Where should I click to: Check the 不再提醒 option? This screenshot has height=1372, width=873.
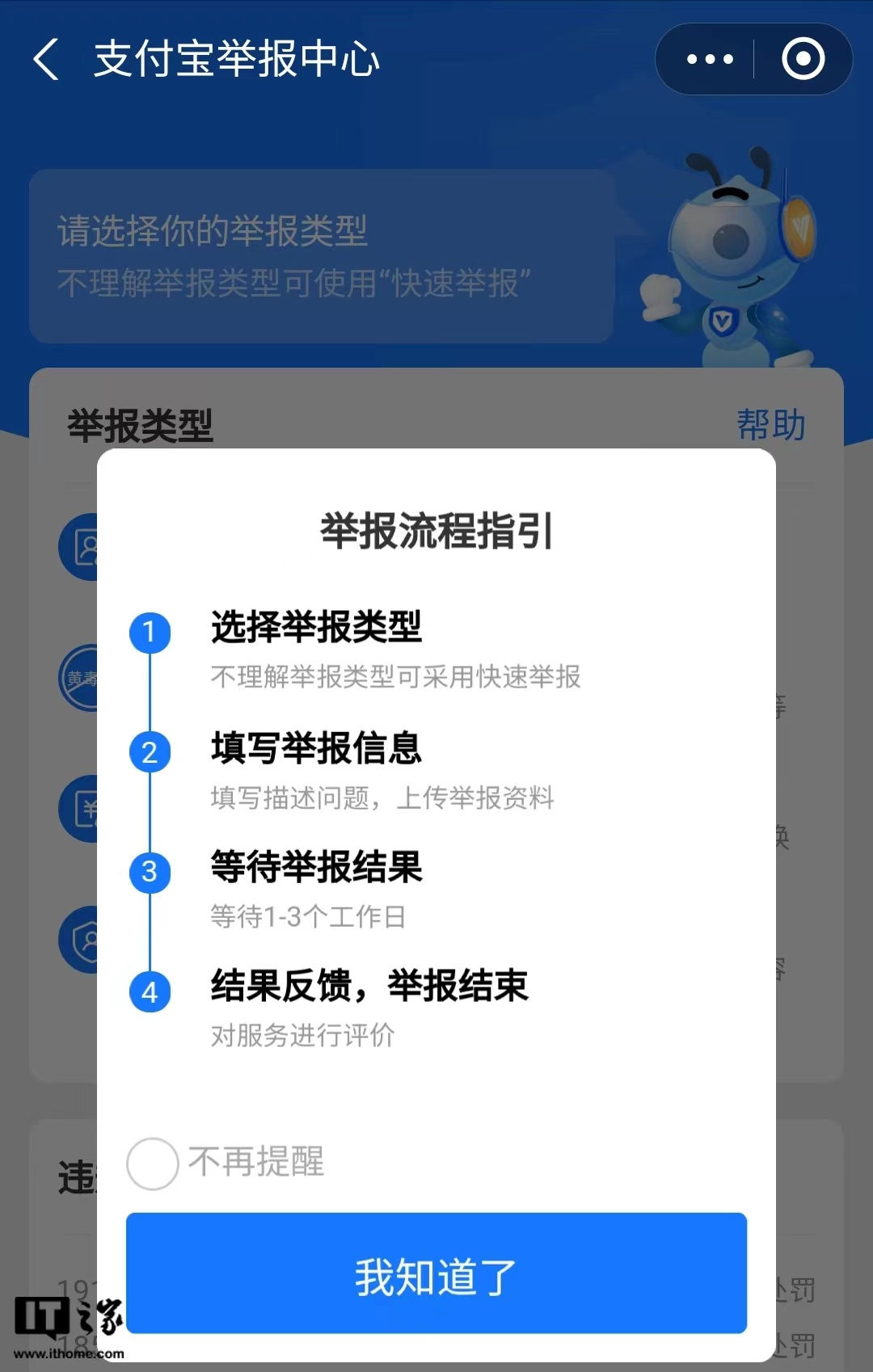click(153, 1164)
